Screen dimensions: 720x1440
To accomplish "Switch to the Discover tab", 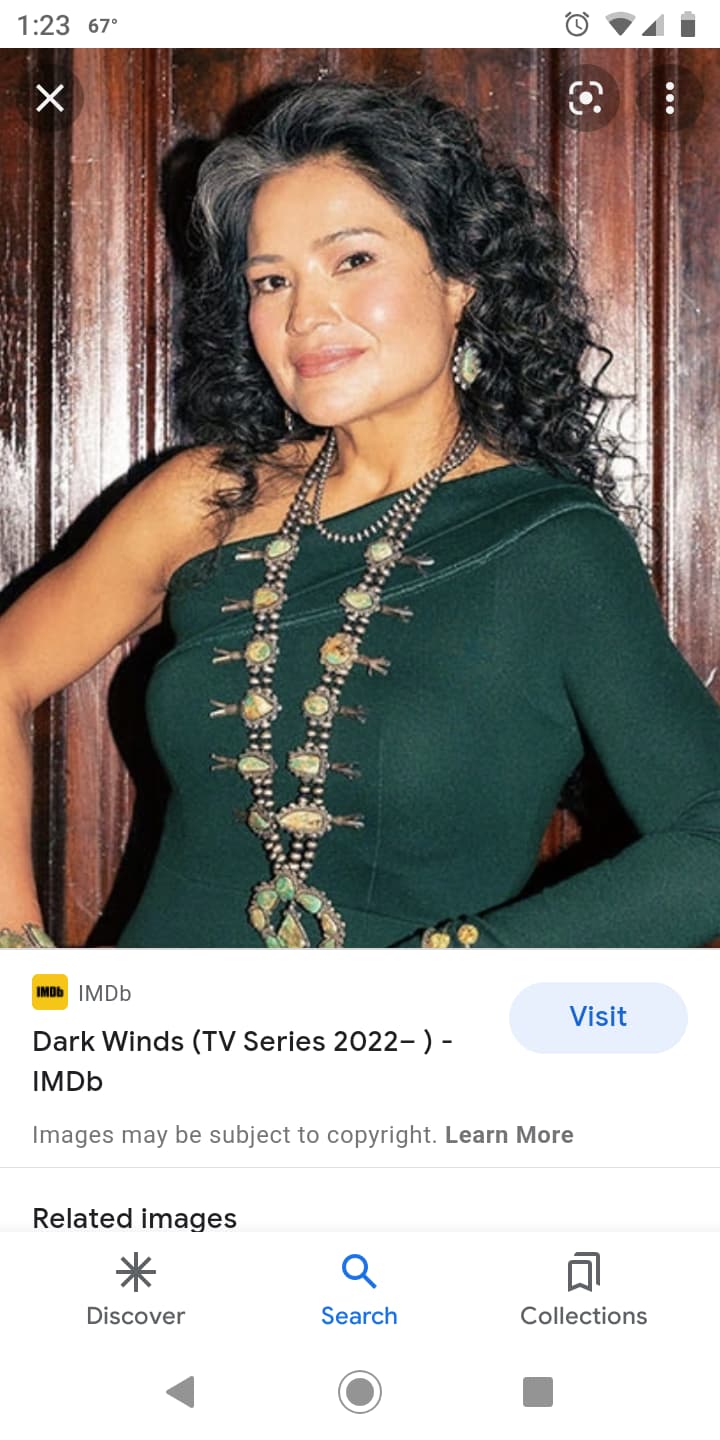I will 136,1289.
